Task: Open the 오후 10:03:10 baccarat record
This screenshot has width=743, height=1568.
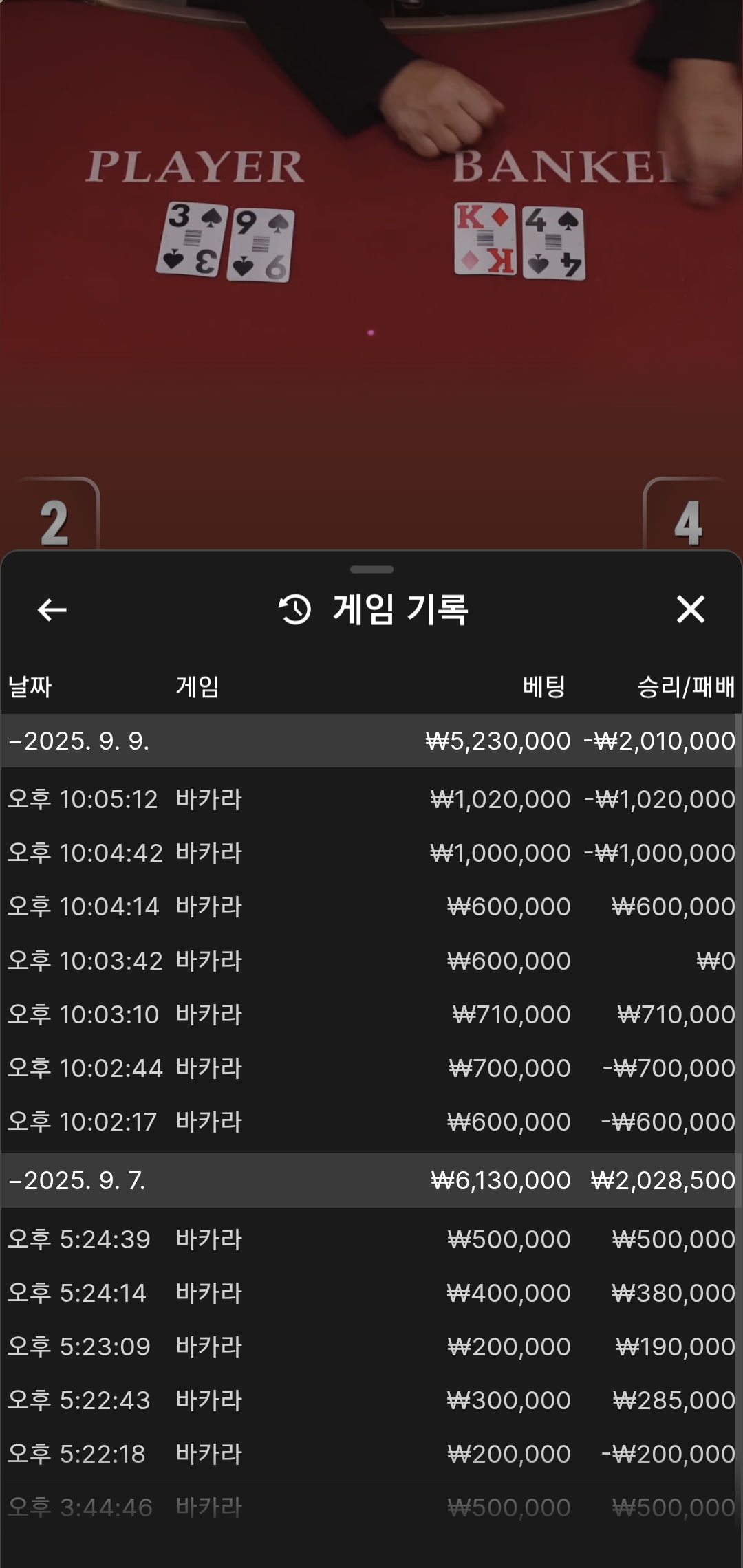Action: (371, 1014)
